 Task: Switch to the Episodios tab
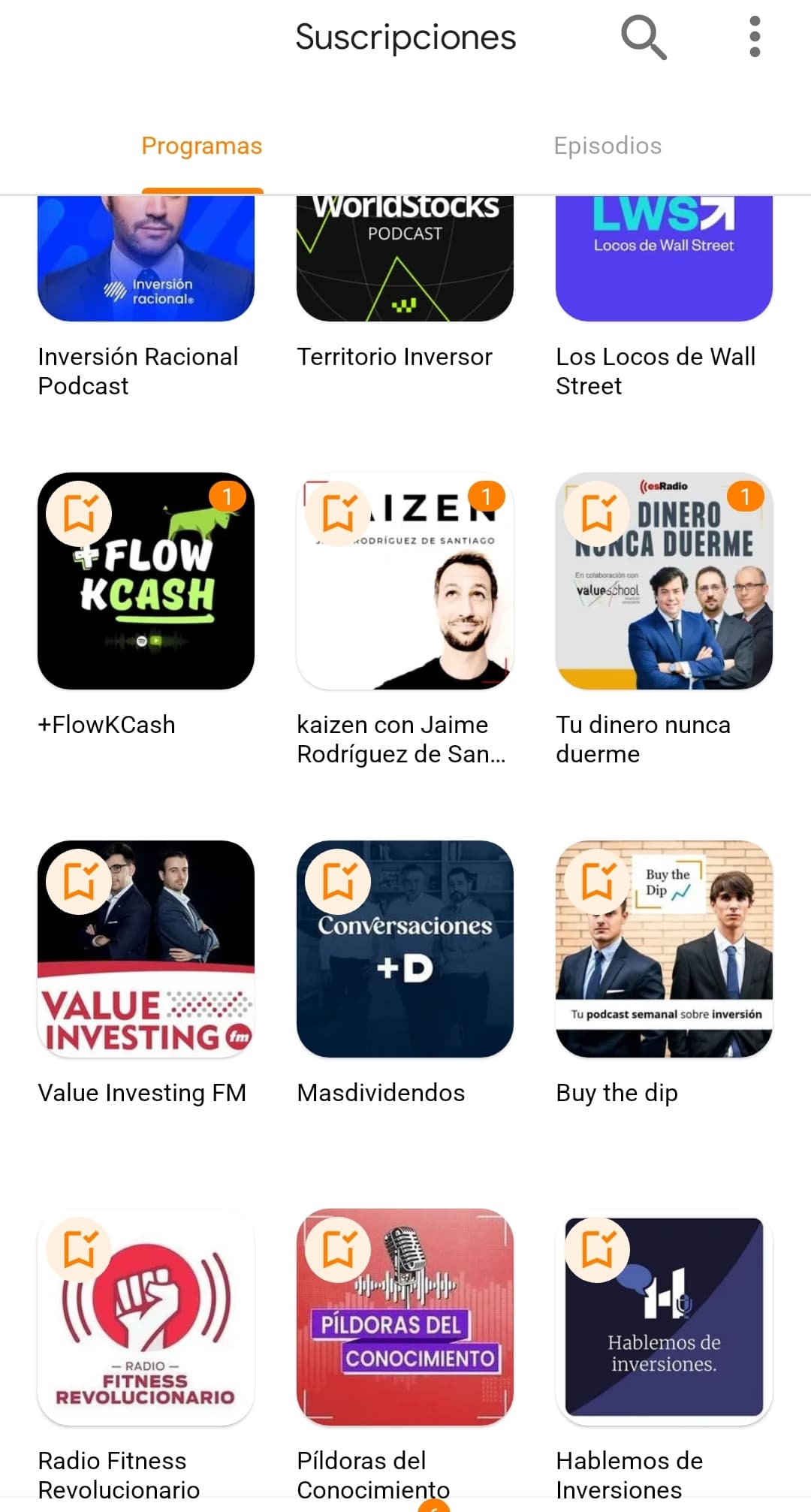[x=607, y=146]
